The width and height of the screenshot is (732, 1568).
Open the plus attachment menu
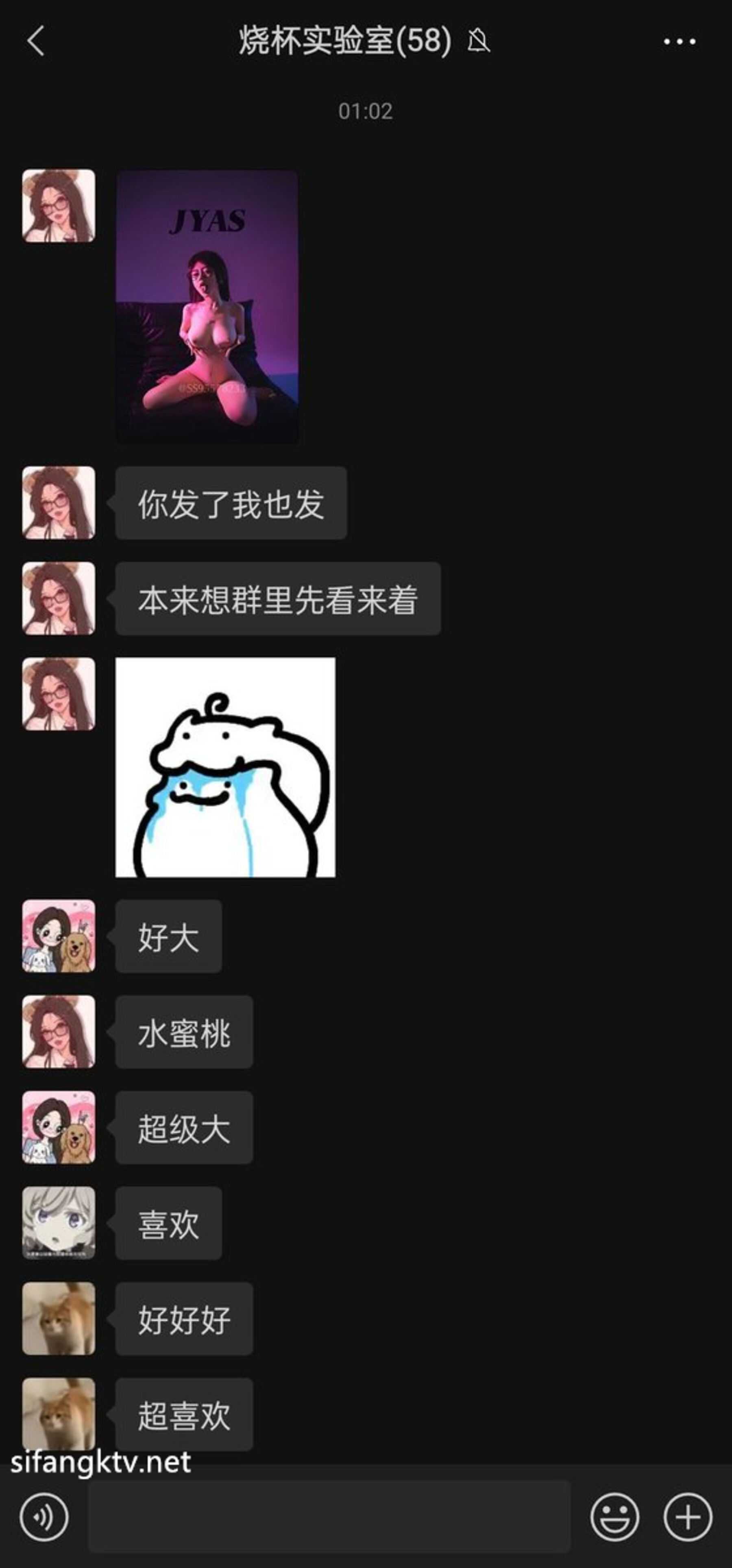(x=688, y=1516)
